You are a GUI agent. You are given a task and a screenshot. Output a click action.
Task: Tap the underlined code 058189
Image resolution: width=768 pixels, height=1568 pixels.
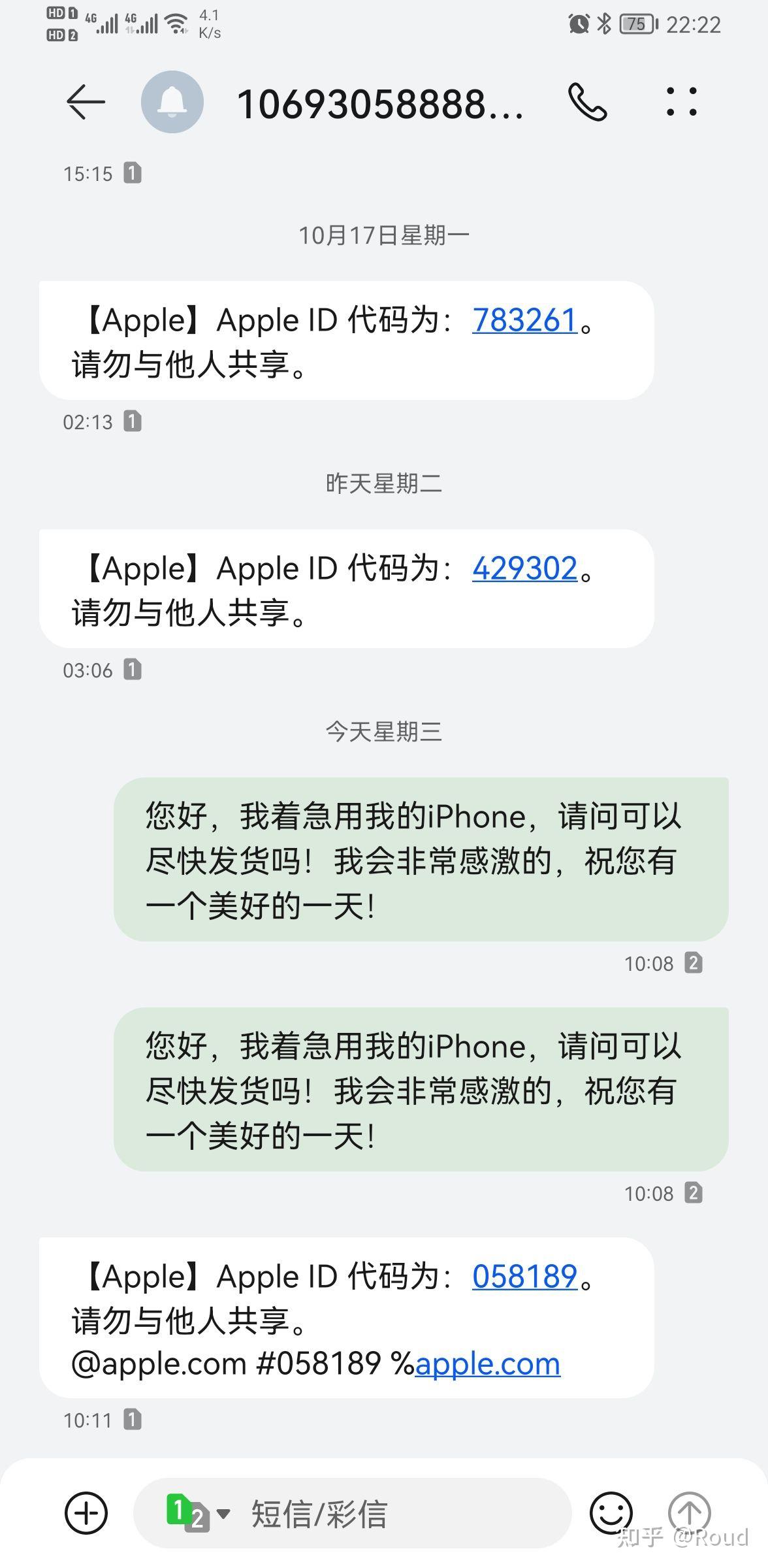point(524,1277)
